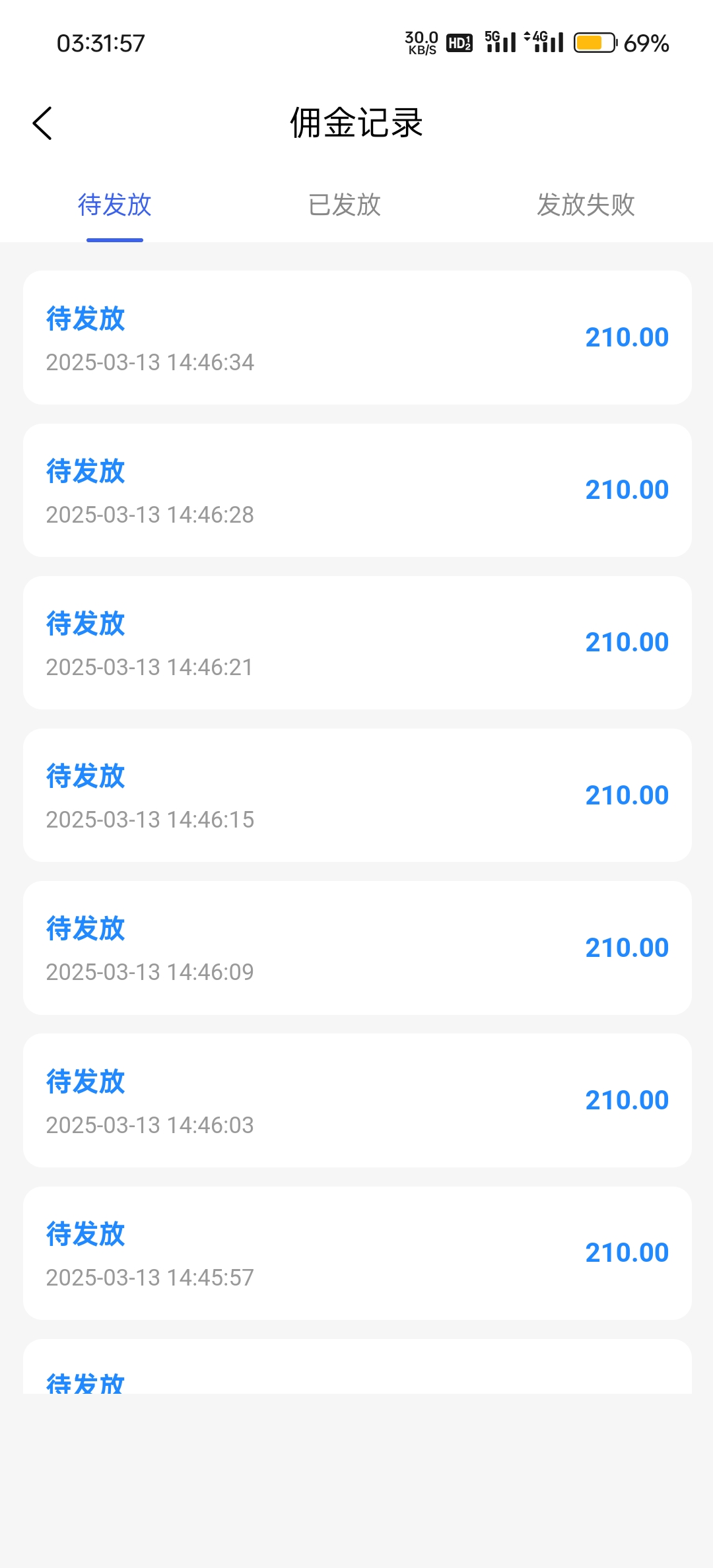Tap the battery icon in status bar
This screenshot has height=1568, width=713.
[594, 41]
